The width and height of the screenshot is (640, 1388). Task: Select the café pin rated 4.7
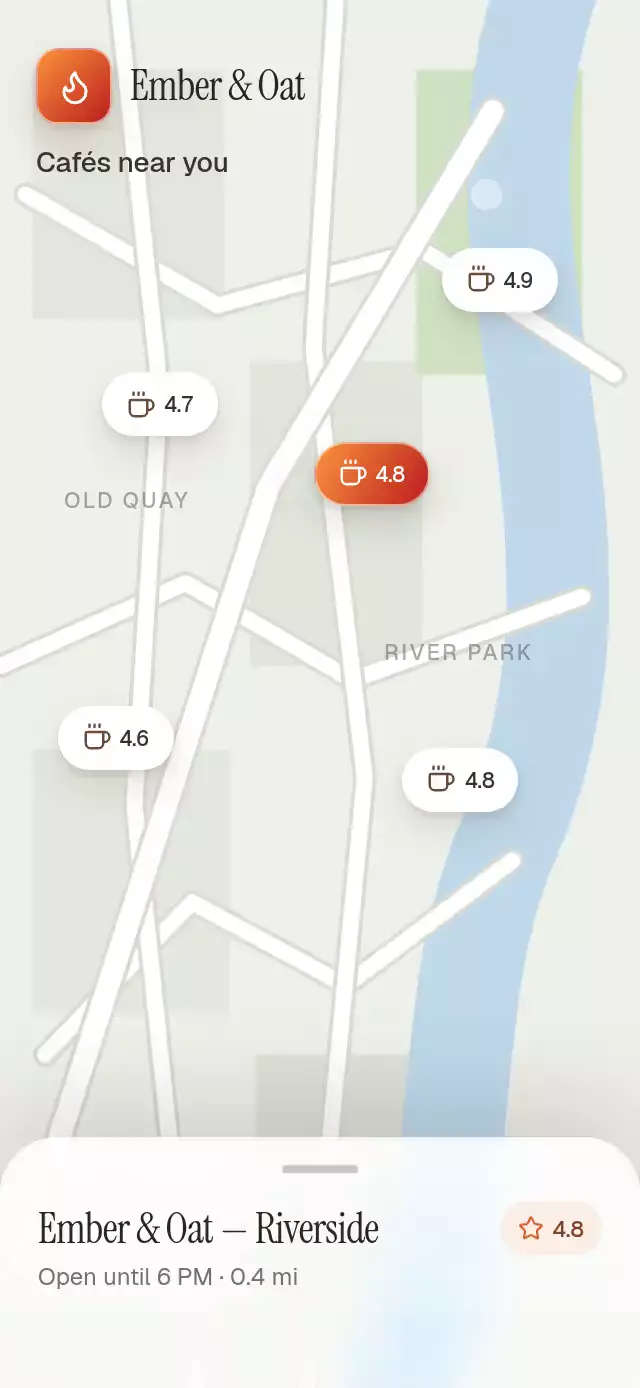[160, 405]
